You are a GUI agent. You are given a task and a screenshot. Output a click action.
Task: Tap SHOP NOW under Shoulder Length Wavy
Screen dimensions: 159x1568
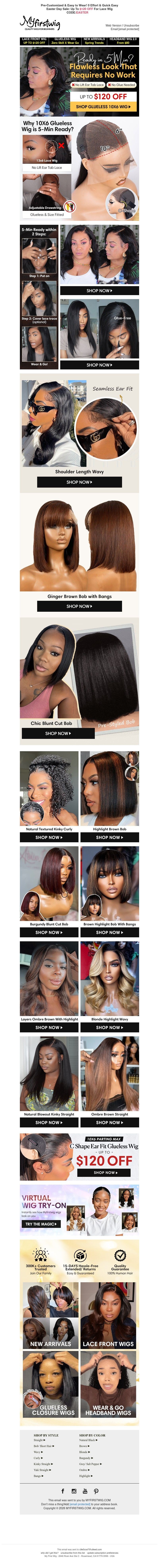tap(79, 481)
